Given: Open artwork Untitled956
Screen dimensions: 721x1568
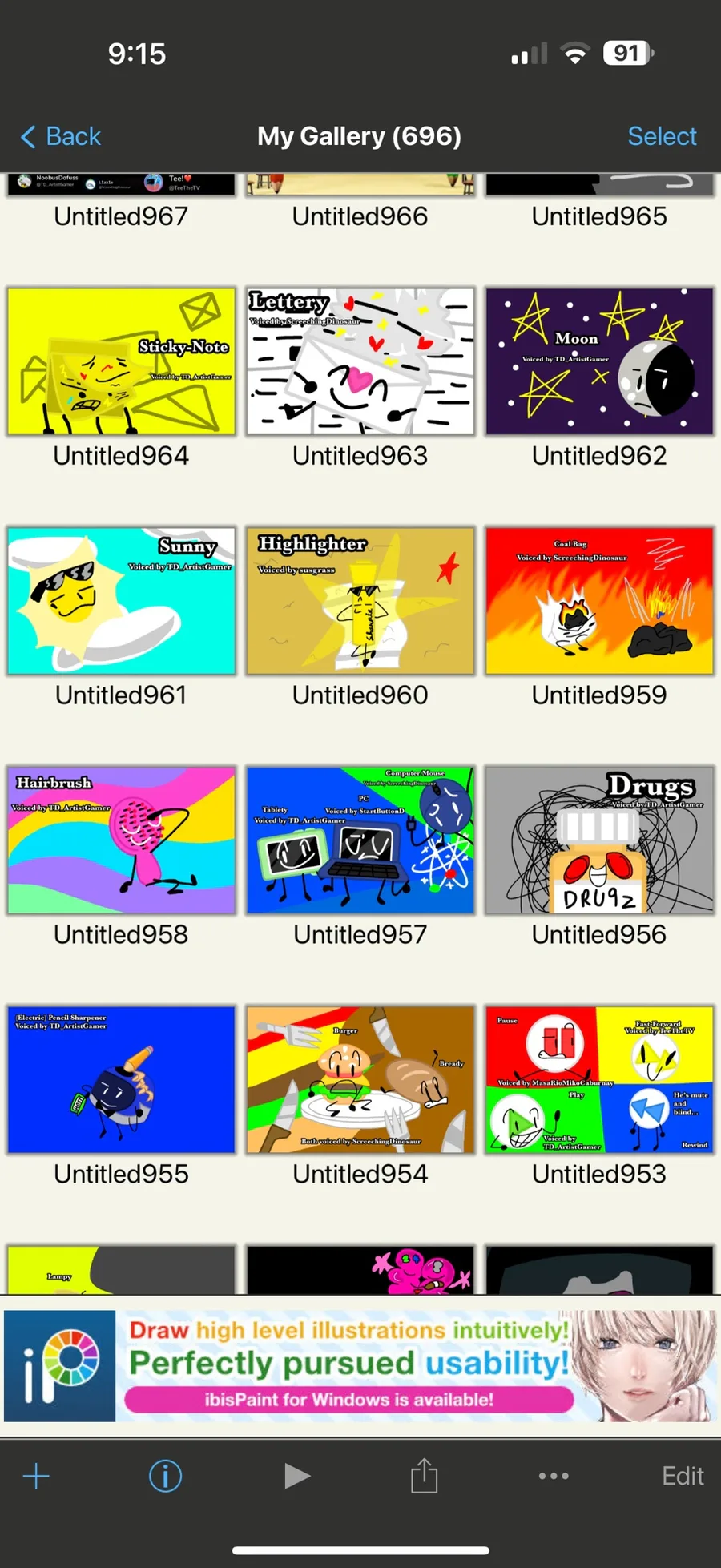Looking at the screenshot, I should click(x=599, y=840).
